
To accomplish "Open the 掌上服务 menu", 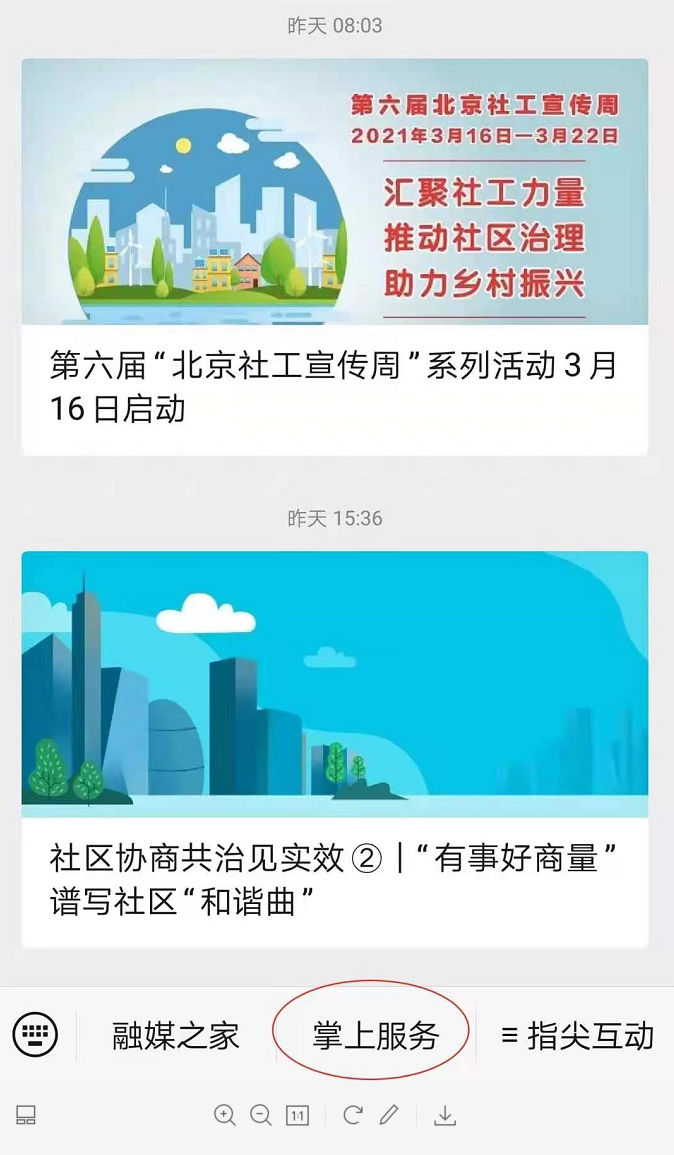I will click(375, 1035).
